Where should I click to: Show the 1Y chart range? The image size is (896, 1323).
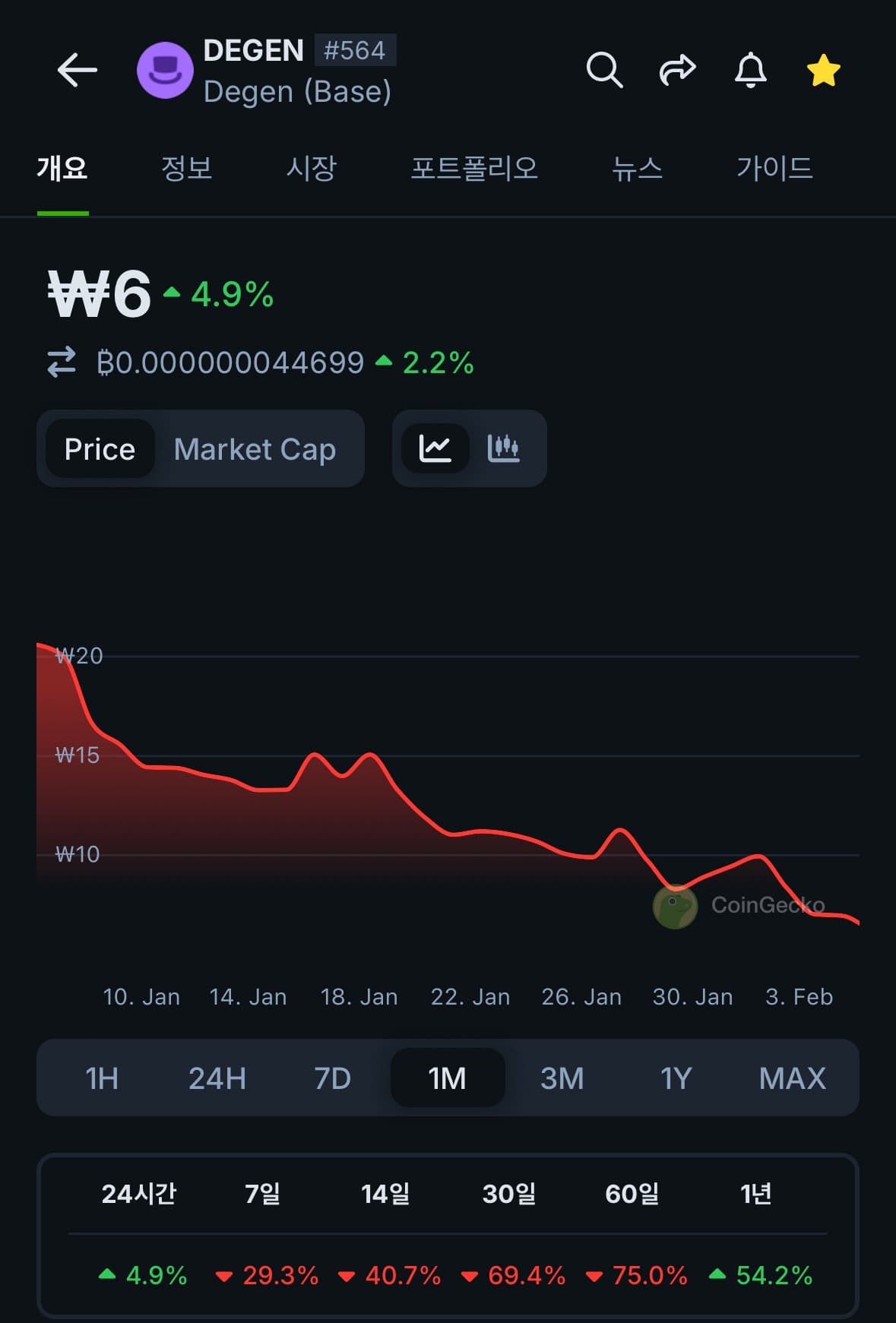[x=676, y=1078]
